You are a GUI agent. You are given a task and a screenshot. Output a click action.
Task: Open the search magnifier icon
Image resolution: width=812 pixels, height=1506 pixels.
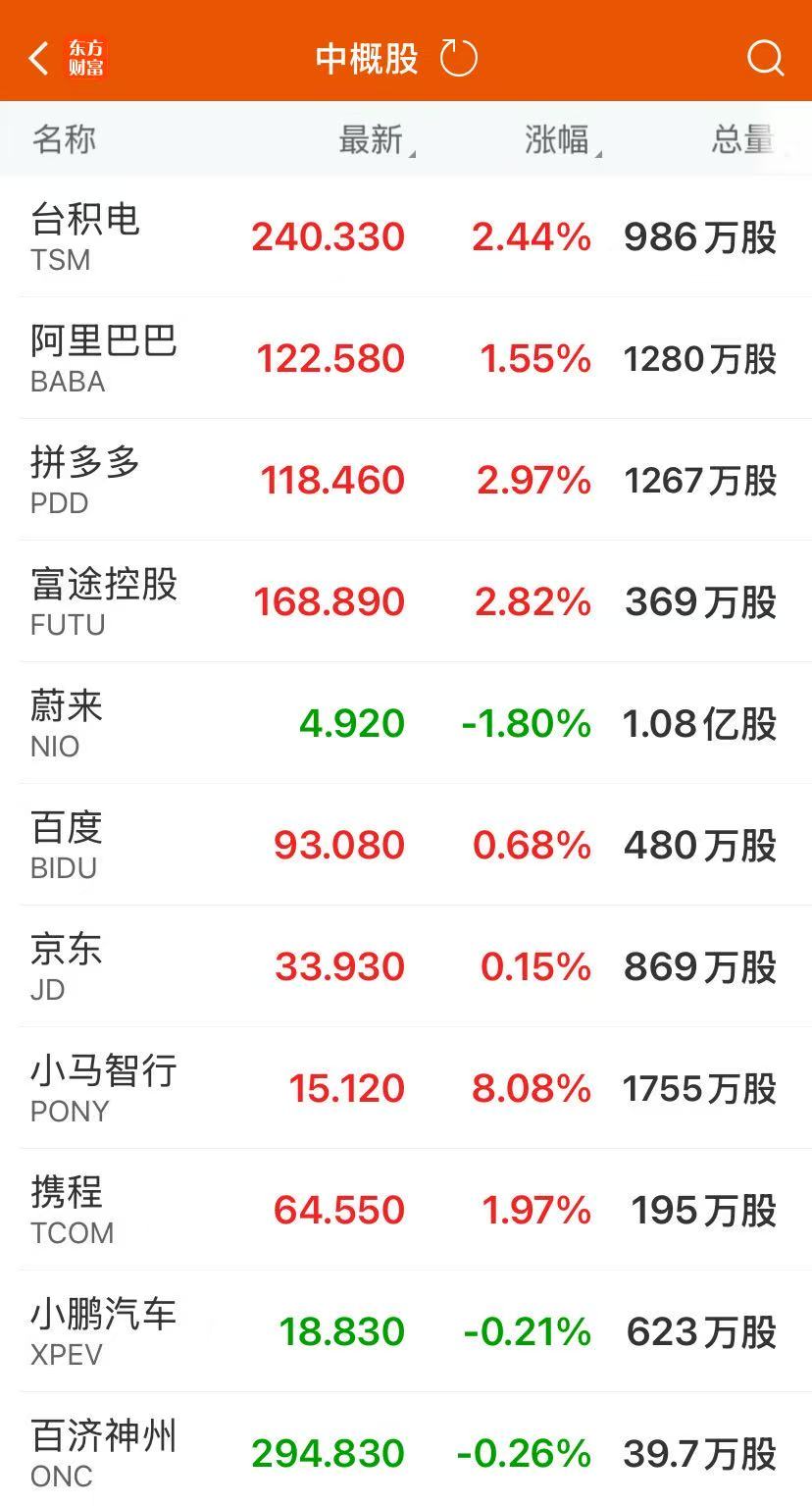pyautogui.click(x=765, y=59)
